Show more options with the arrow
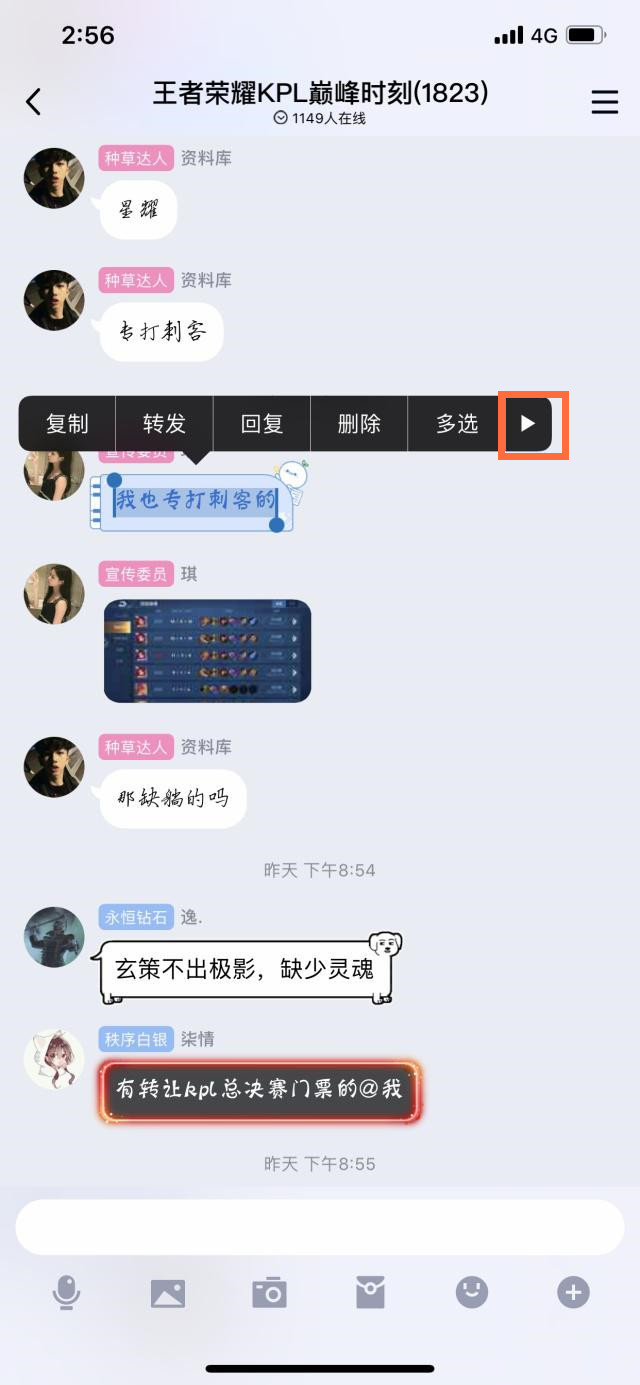Screen dimensions: 640x1385 [529, 424]
